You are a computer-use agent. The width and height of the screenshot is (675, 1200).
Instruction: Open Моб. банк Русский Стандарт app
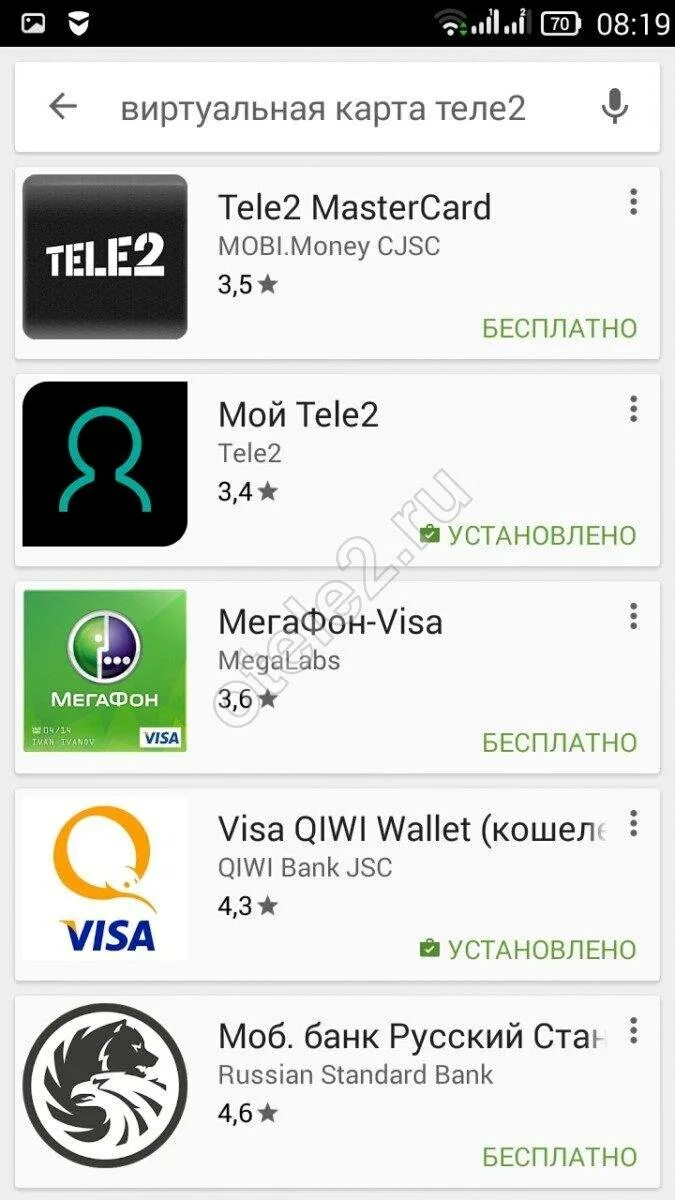412,1037
